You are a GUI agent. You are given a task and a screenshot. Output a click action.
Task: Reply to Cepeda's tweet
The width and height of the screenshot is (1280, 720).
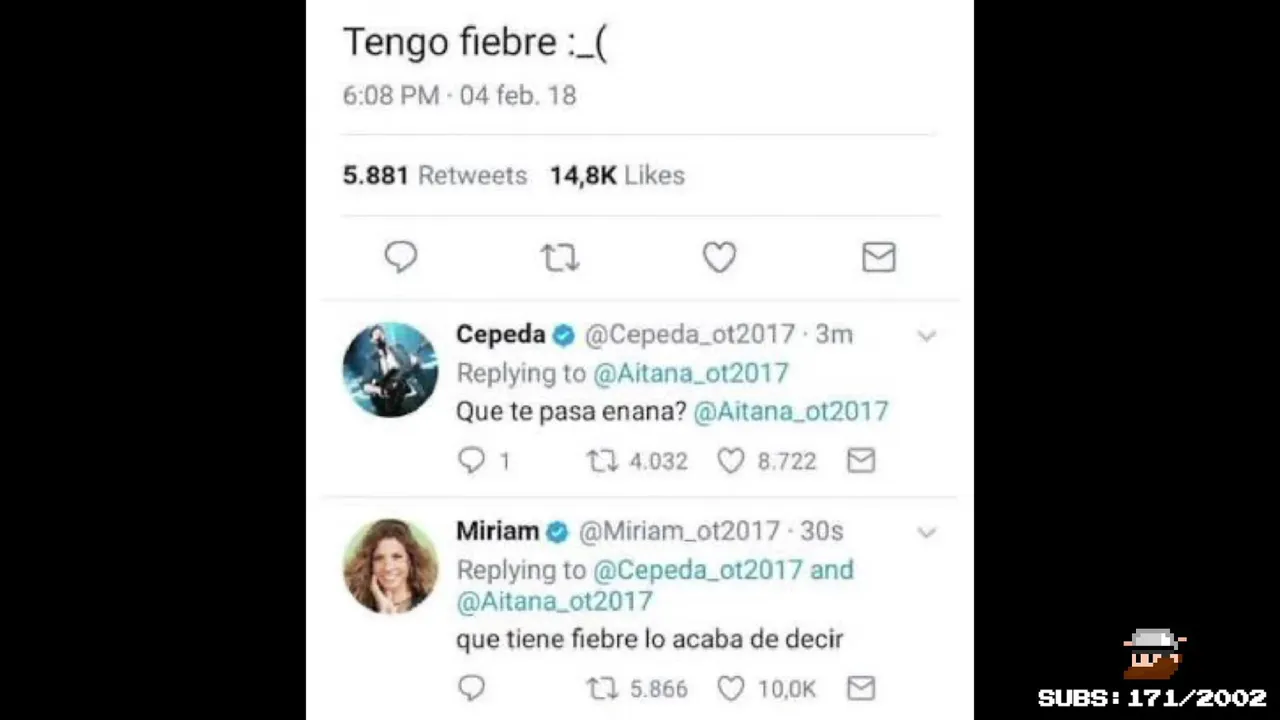coord(471,460)
